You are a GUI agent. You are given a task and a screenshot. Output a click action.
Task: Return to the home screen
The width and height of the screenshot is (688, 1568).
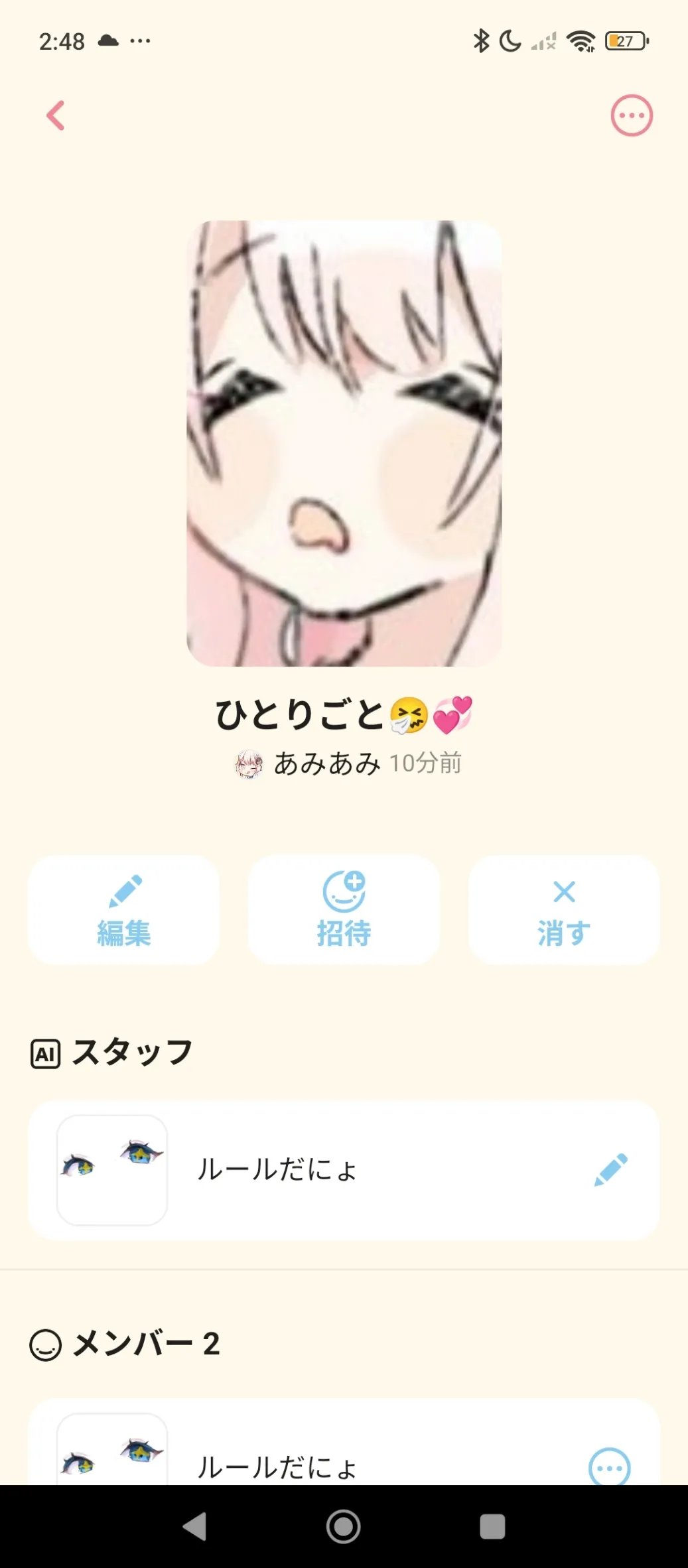(x=344, y=1526)
